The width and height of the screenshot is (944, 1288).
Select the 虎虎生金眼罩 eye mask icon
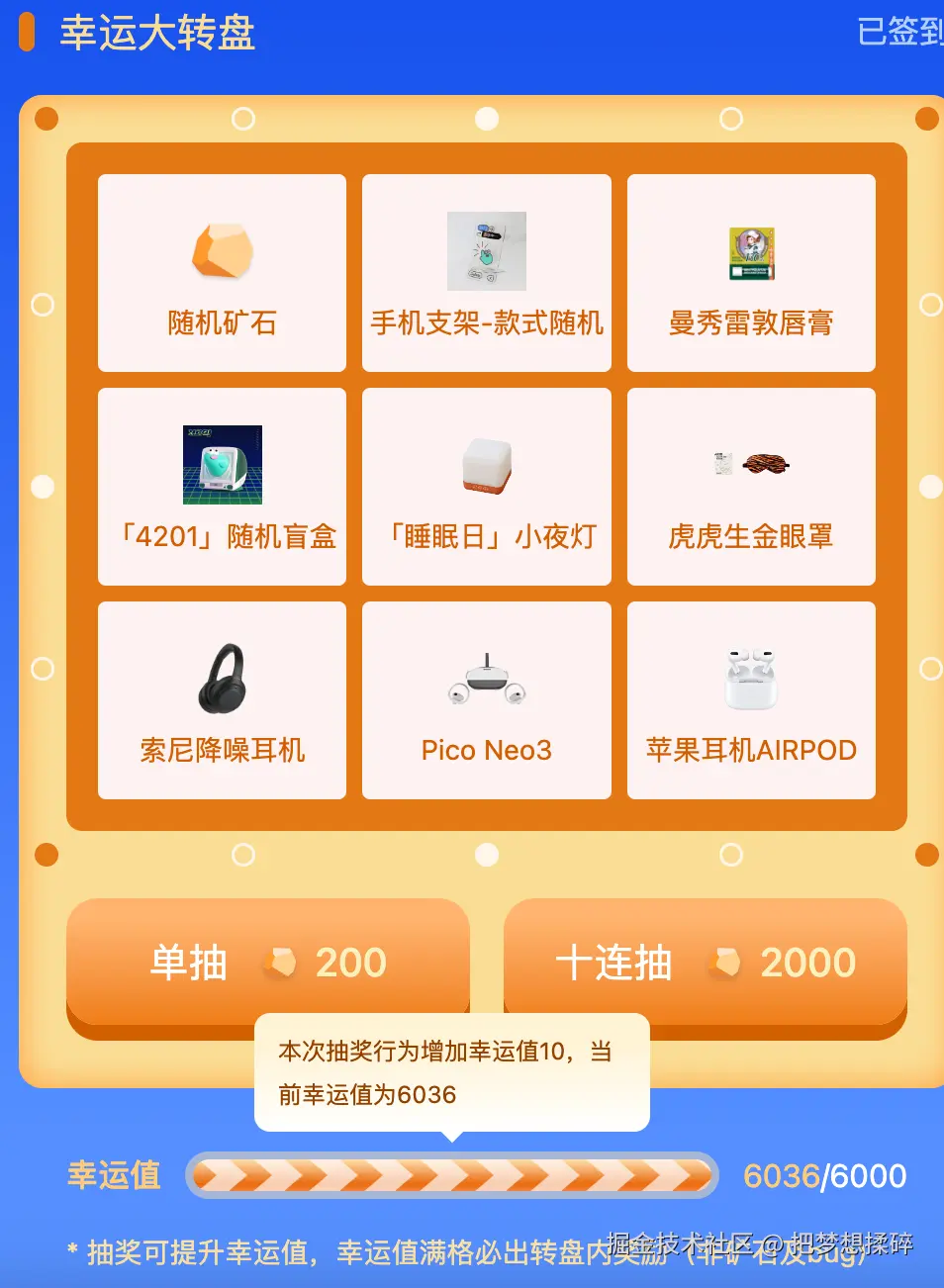(750, 464)
